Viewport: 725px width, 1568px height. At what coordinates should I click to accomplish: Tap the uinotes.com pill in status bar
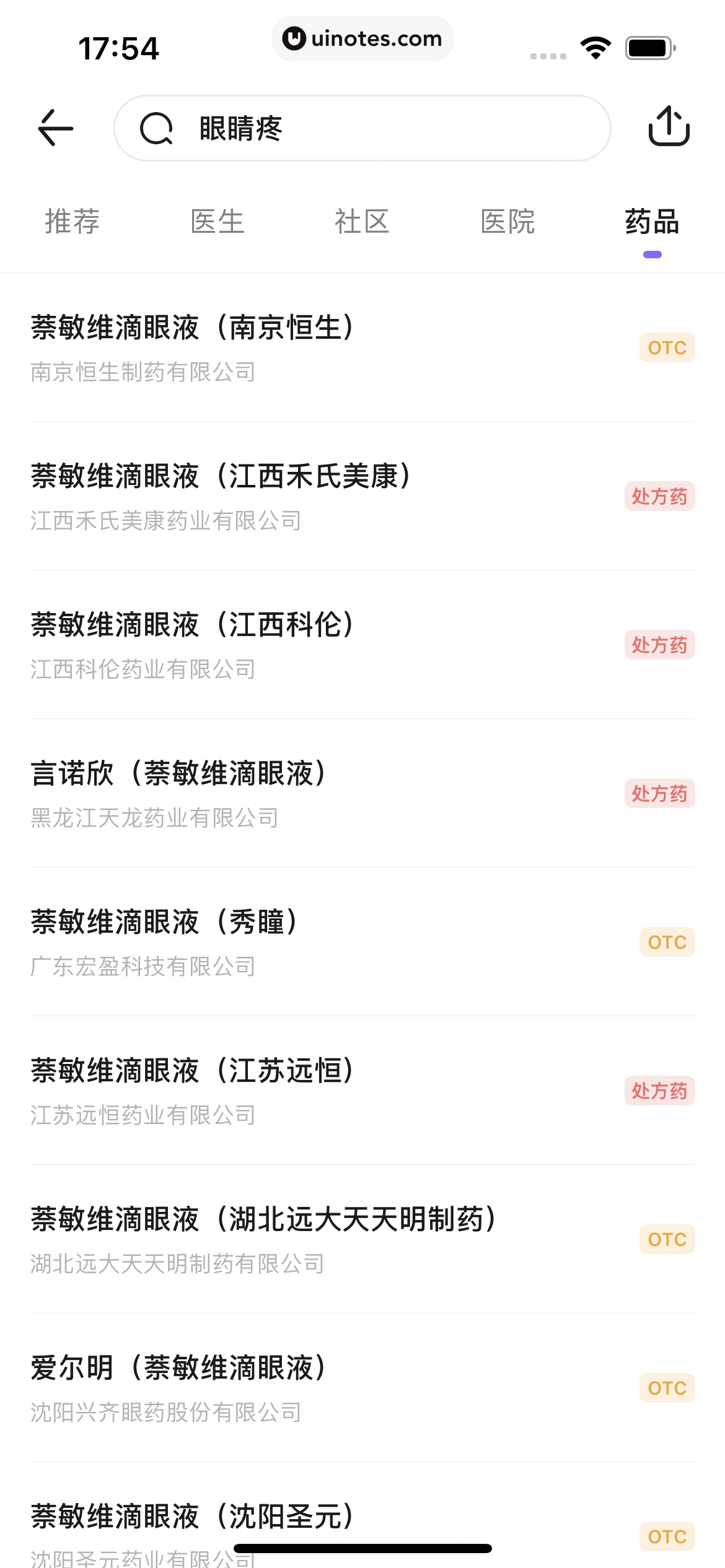(x=362, y=38)
